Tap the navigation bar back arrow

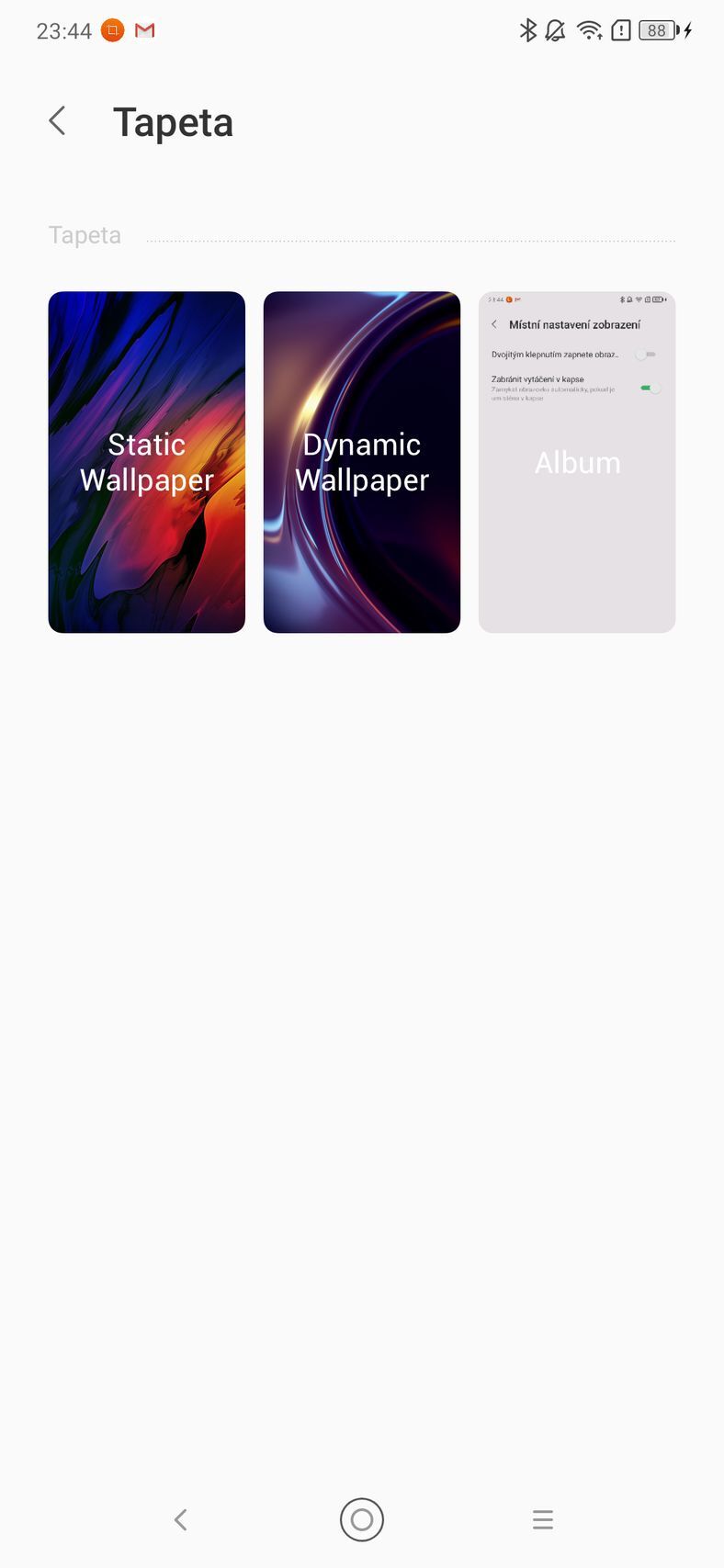click(180, 1519)
